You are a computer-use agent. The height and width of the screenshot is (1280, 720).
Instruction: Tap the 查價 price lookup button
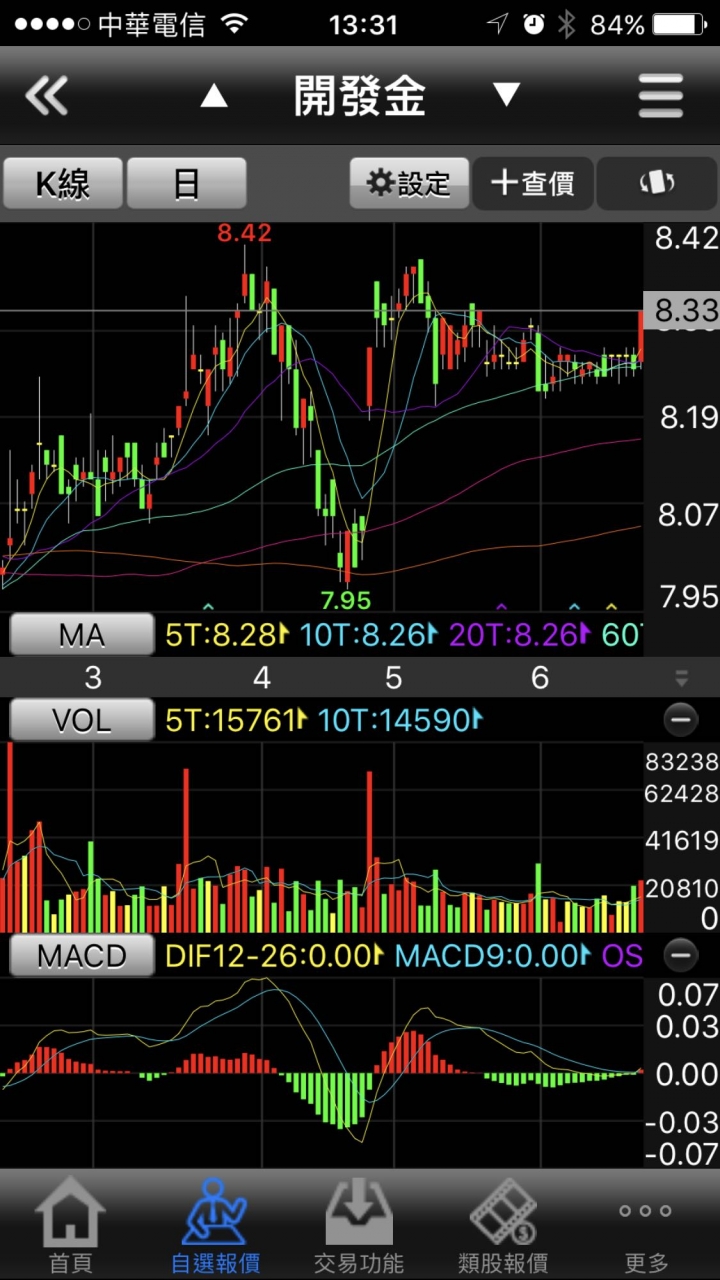[x=533, y=184]
